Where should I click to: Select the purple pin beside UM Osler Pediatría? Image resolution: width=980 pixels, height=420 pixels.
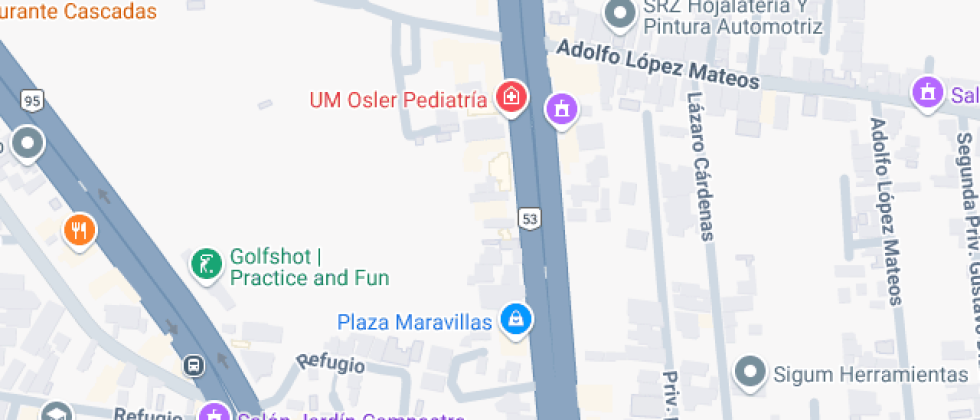coord(562,108)
